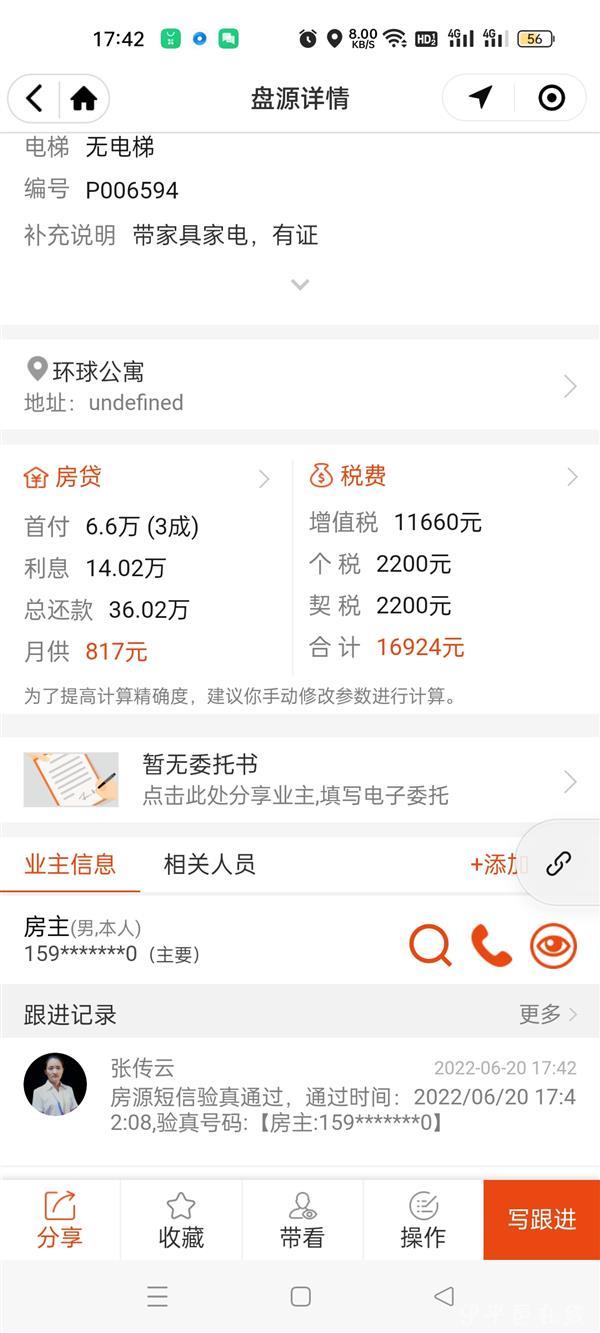This screenshot has width=600, height=1333.
Task: Open 环球公寓 community row
Action: click(x=300, y=386)
